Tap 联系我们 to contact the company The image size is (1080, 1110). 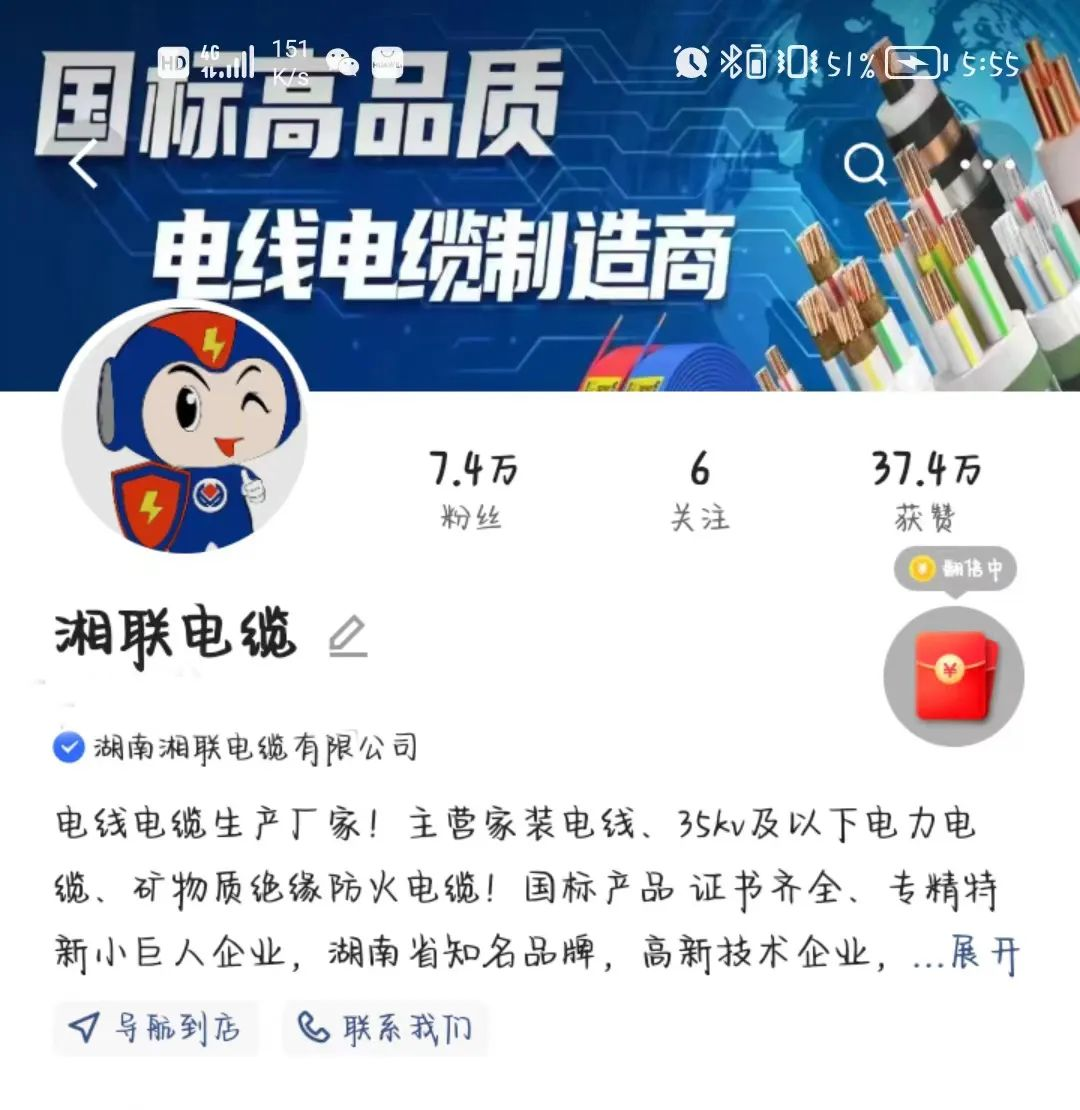tap(385, 1028)
